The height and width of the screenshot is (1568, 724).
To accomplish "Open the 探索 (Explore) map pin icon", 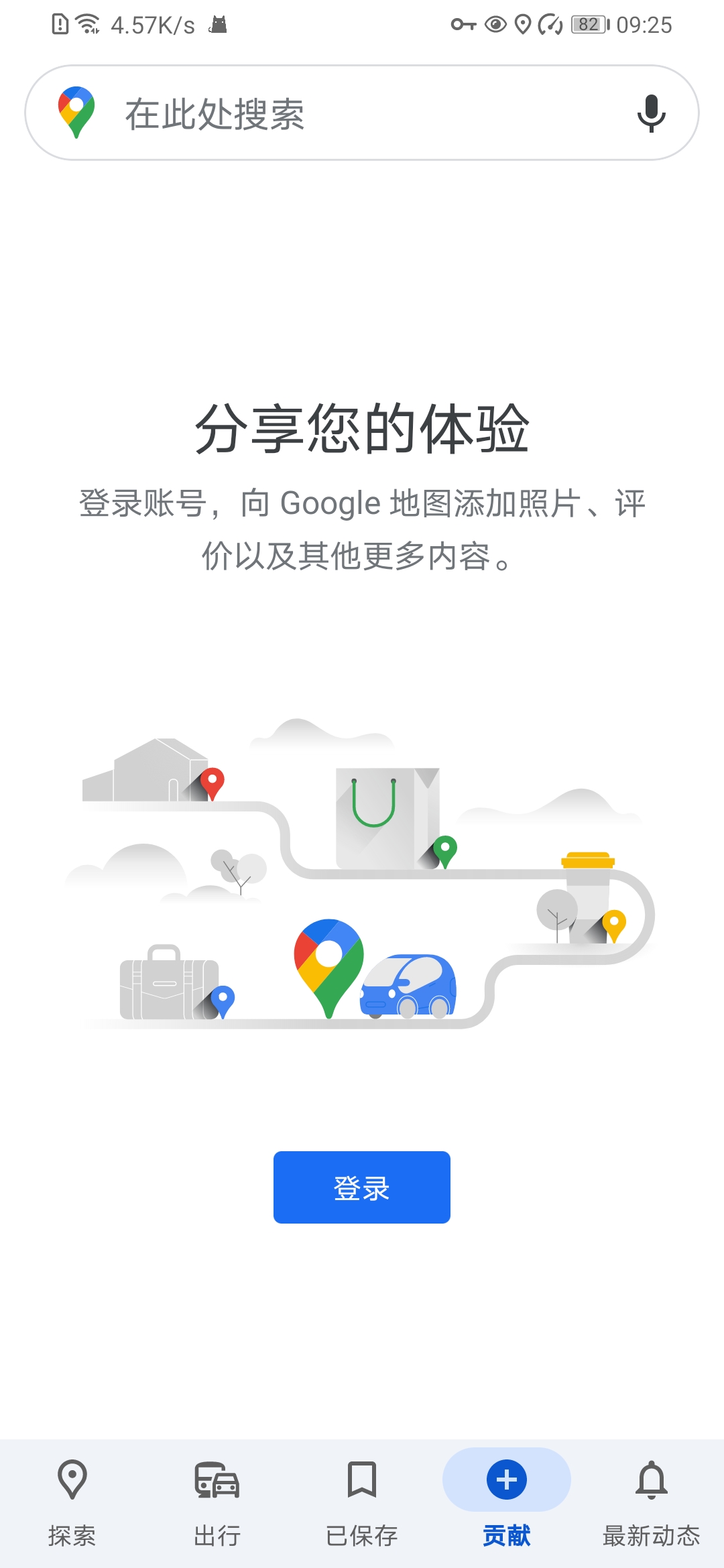I will 71,1480.
